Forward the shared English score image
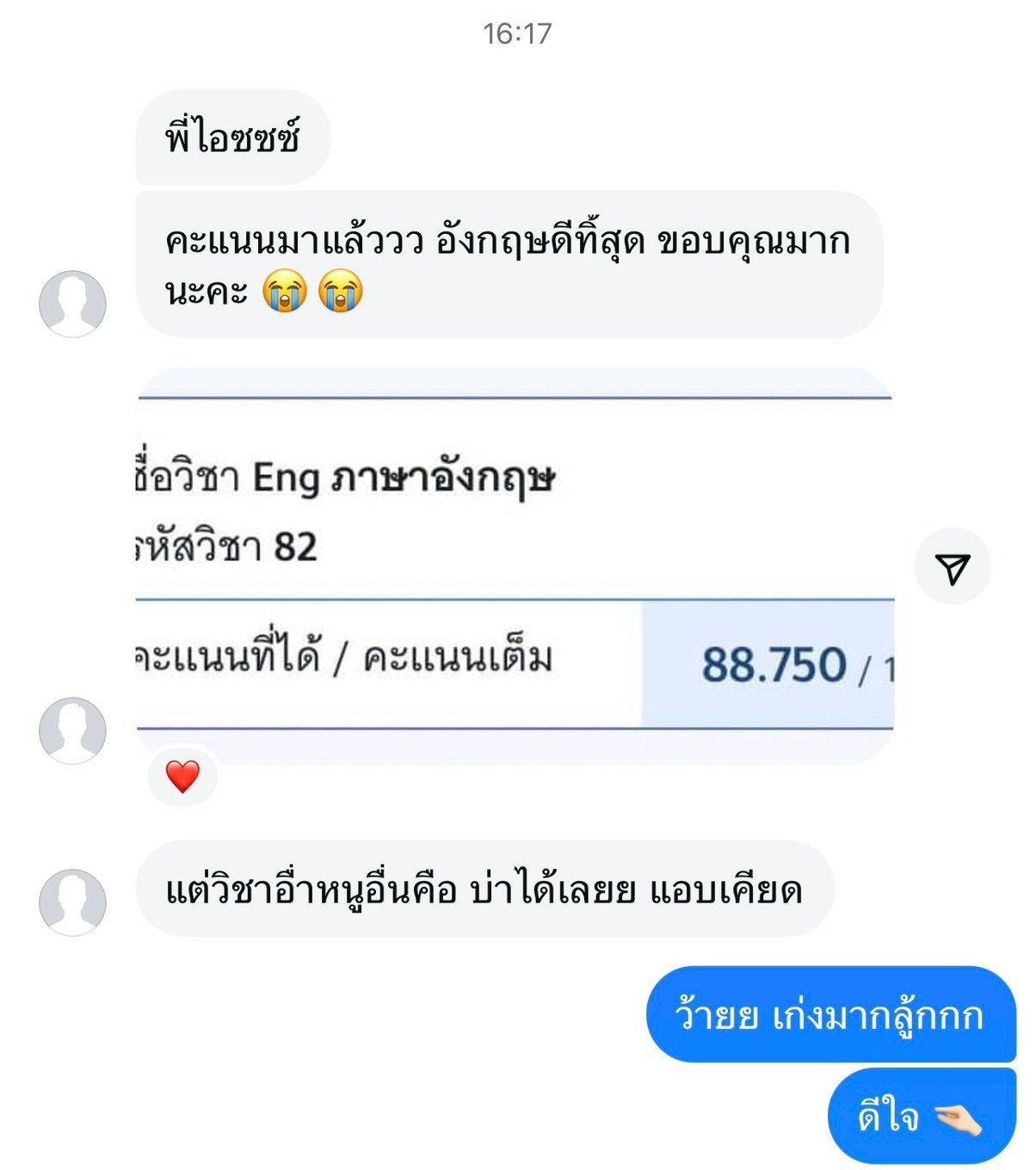The height and width of the screenshot is (1170, 1036). 952,567
